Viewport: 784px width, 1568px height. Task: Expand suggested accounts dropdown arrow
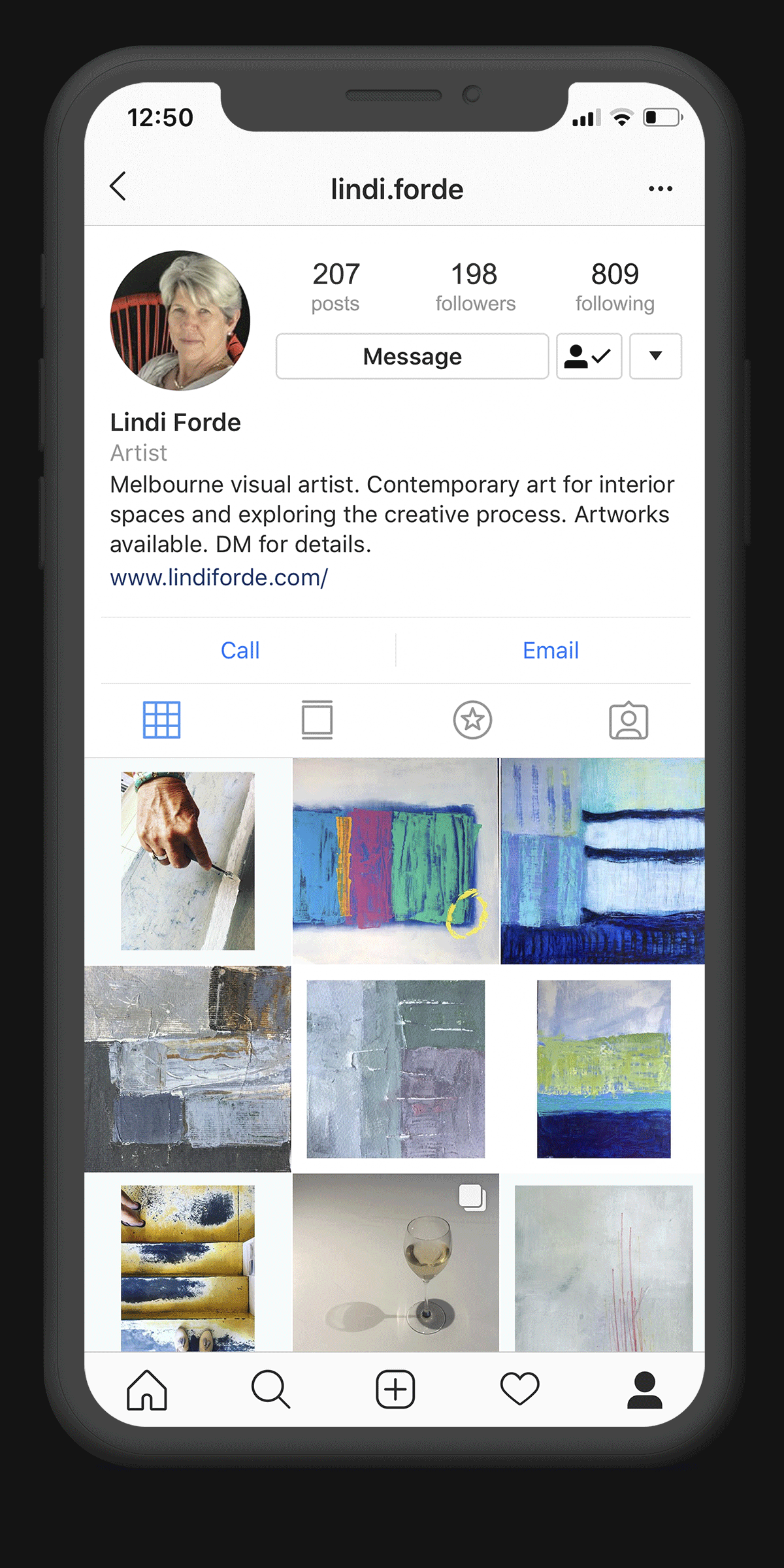(x=655, y=356)
